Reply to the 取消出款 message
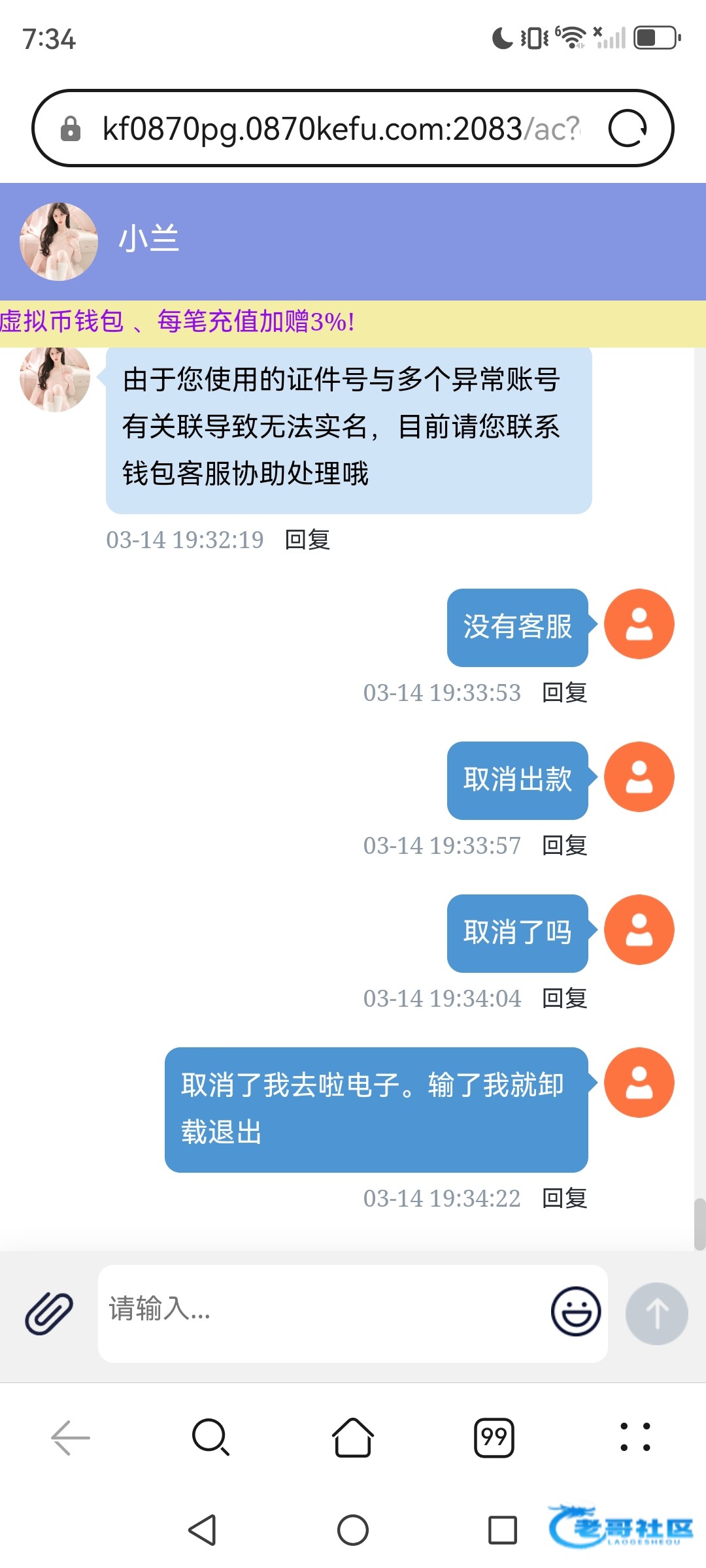This screenshot has height=1568, width=706. [x=565, y=845]
